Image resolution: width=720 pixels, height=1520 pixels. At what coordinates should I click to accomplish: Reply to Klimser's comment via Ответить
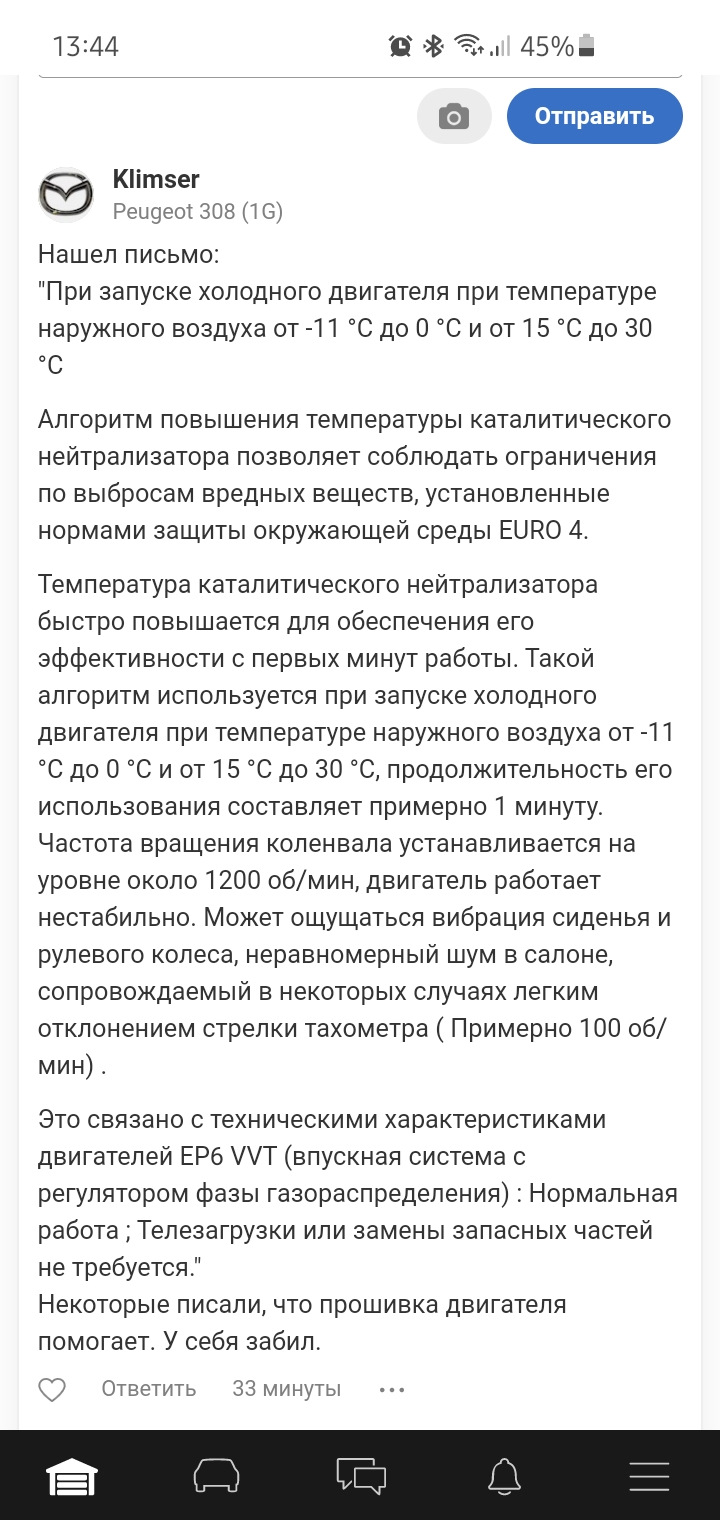[x=149, y=1389]
